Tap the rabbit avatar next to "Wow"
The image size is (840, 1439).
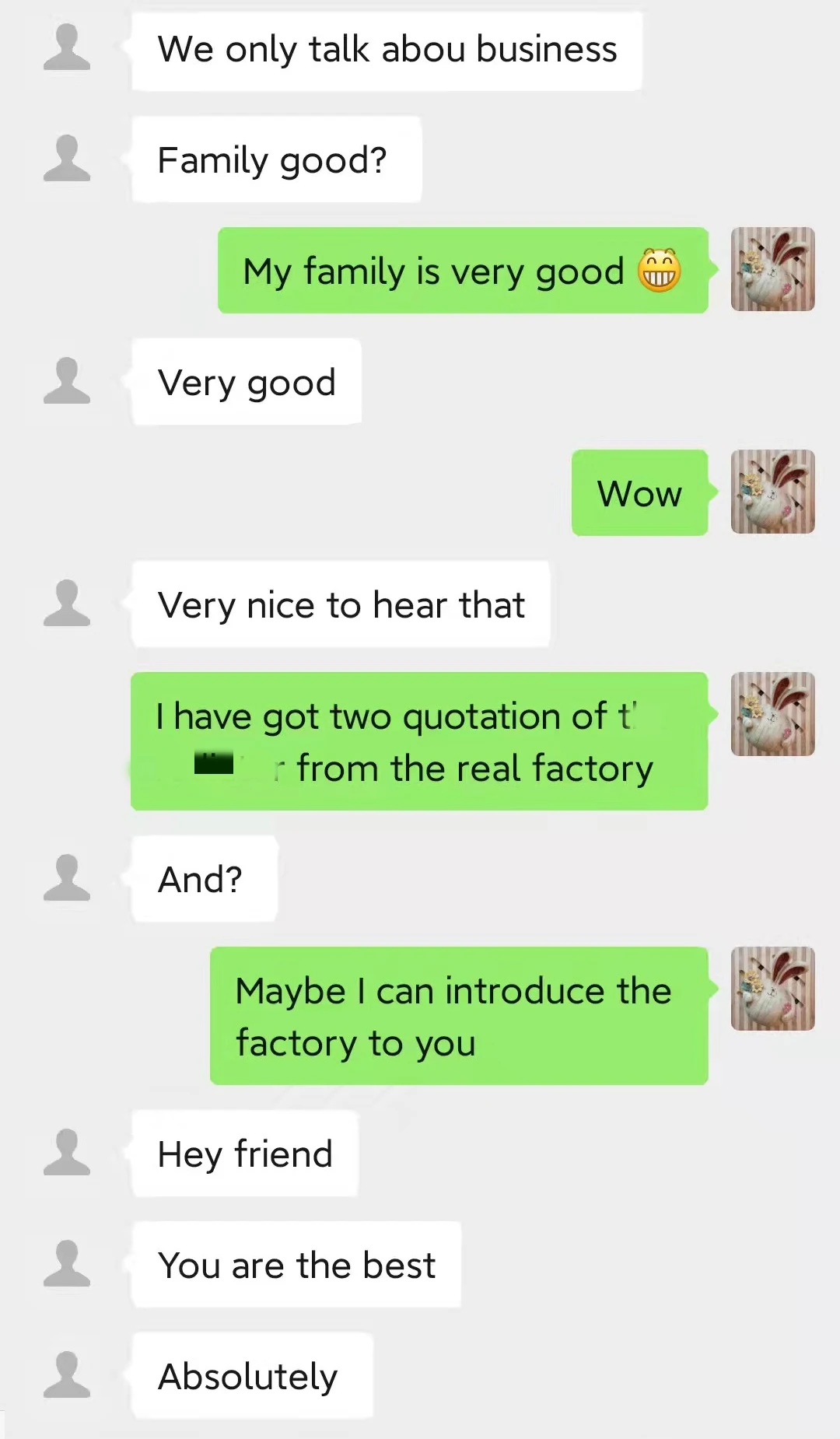(772, 492)
